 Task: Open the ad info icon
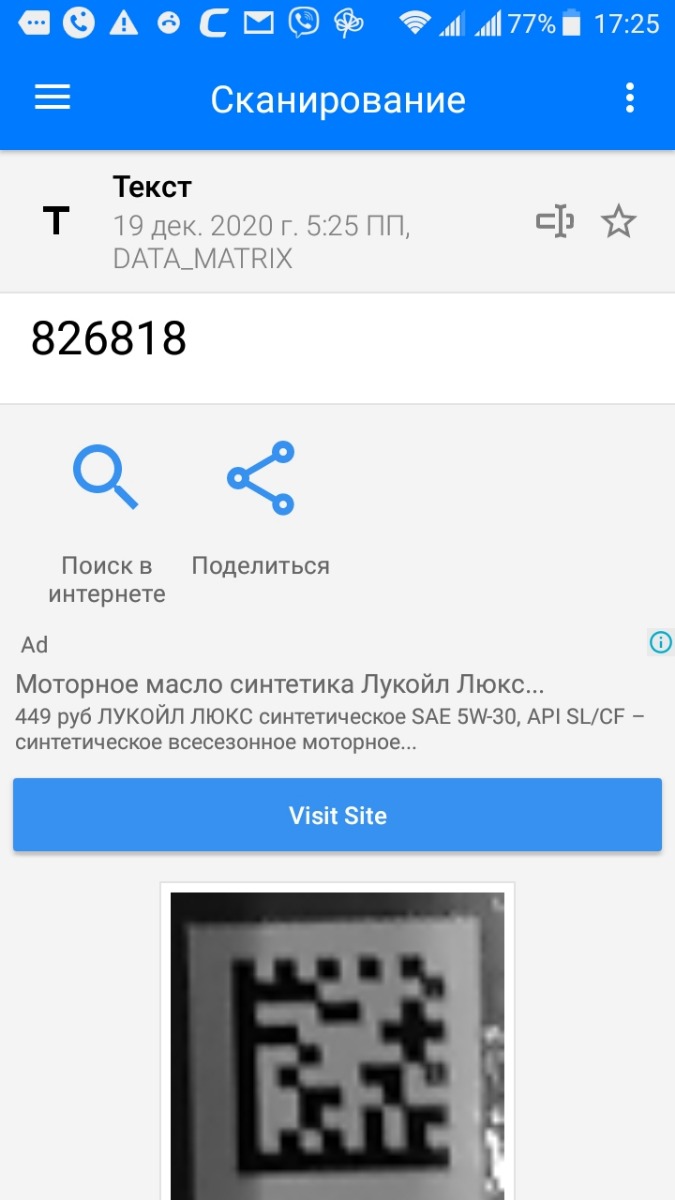(x=660, y=642)
